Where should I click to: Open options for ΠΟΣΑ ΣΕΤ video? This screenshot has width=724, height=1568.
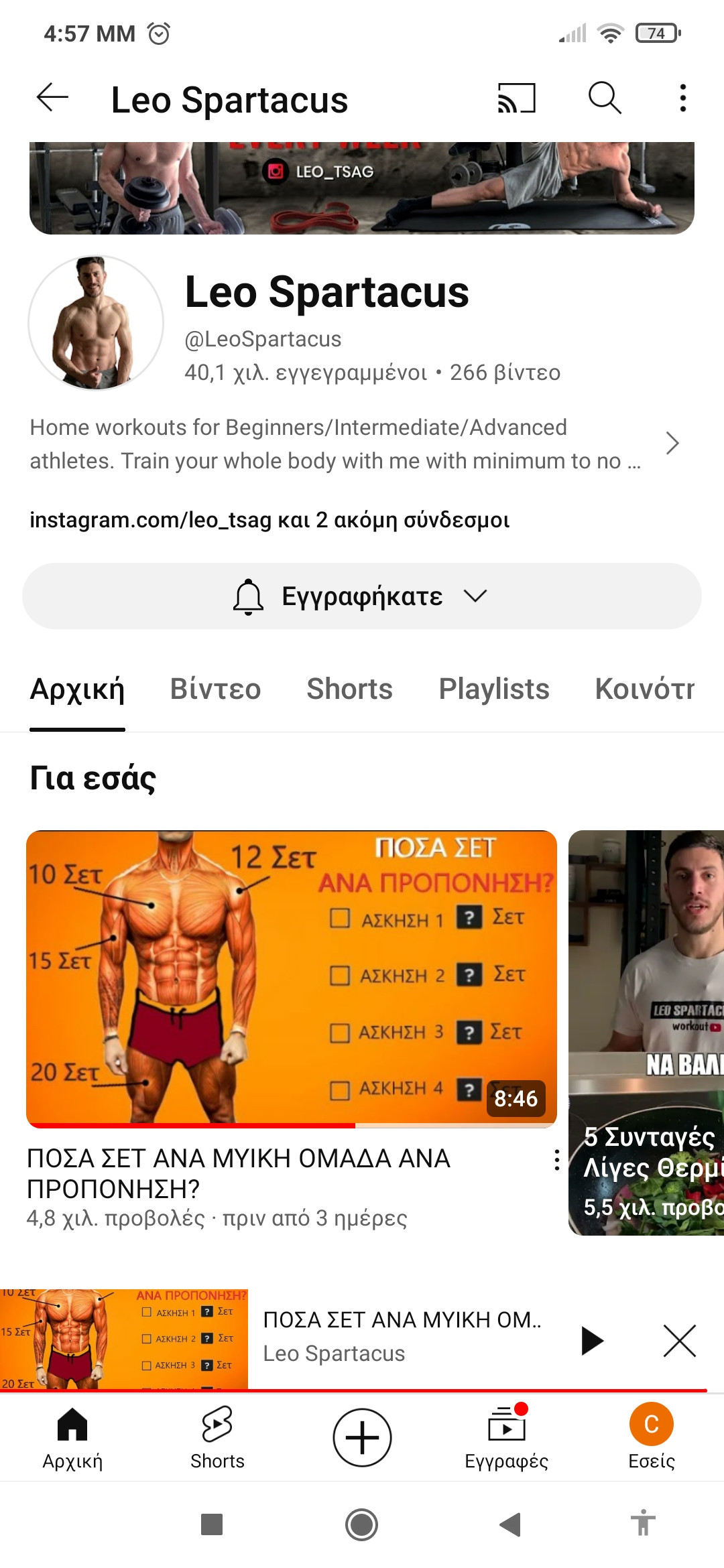[x=556, y=1160]
